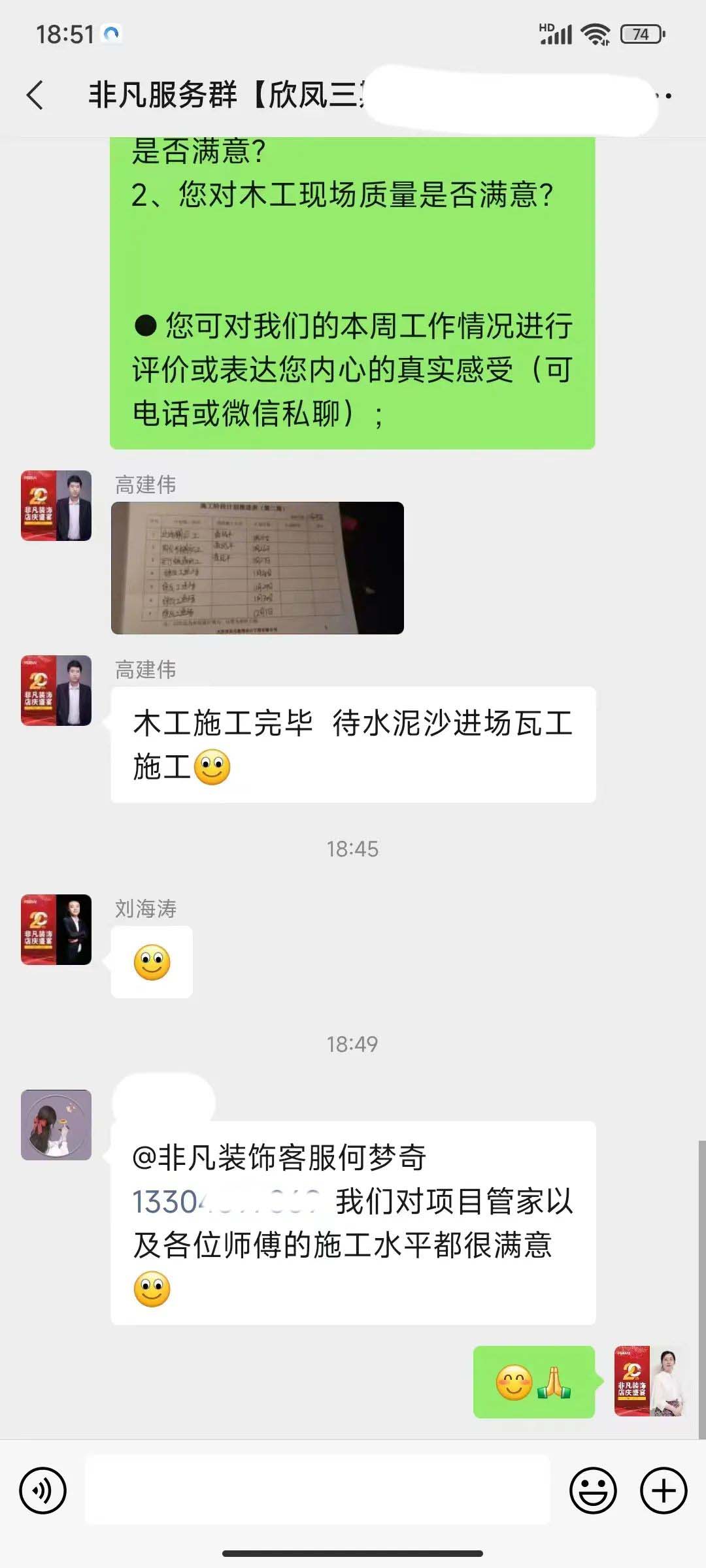Tap 高建伟's avatar beside the photo
706x1568 pixels.
point(56,505)
